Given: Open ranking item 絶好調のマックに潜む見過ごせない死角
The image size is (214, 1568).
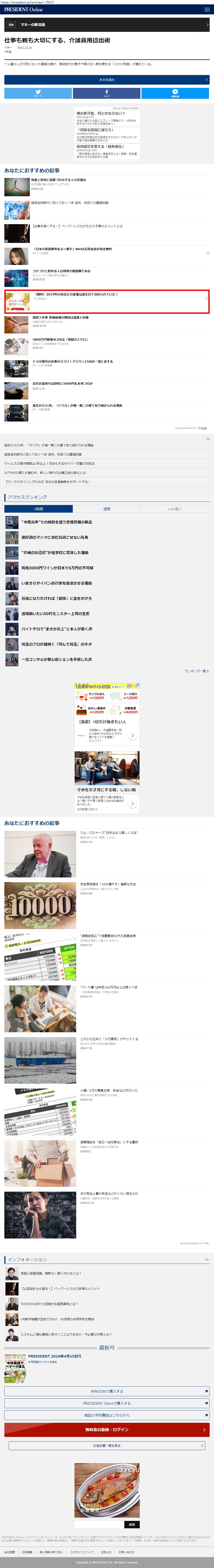Looking at the screenshot, I should click(55, 537).
